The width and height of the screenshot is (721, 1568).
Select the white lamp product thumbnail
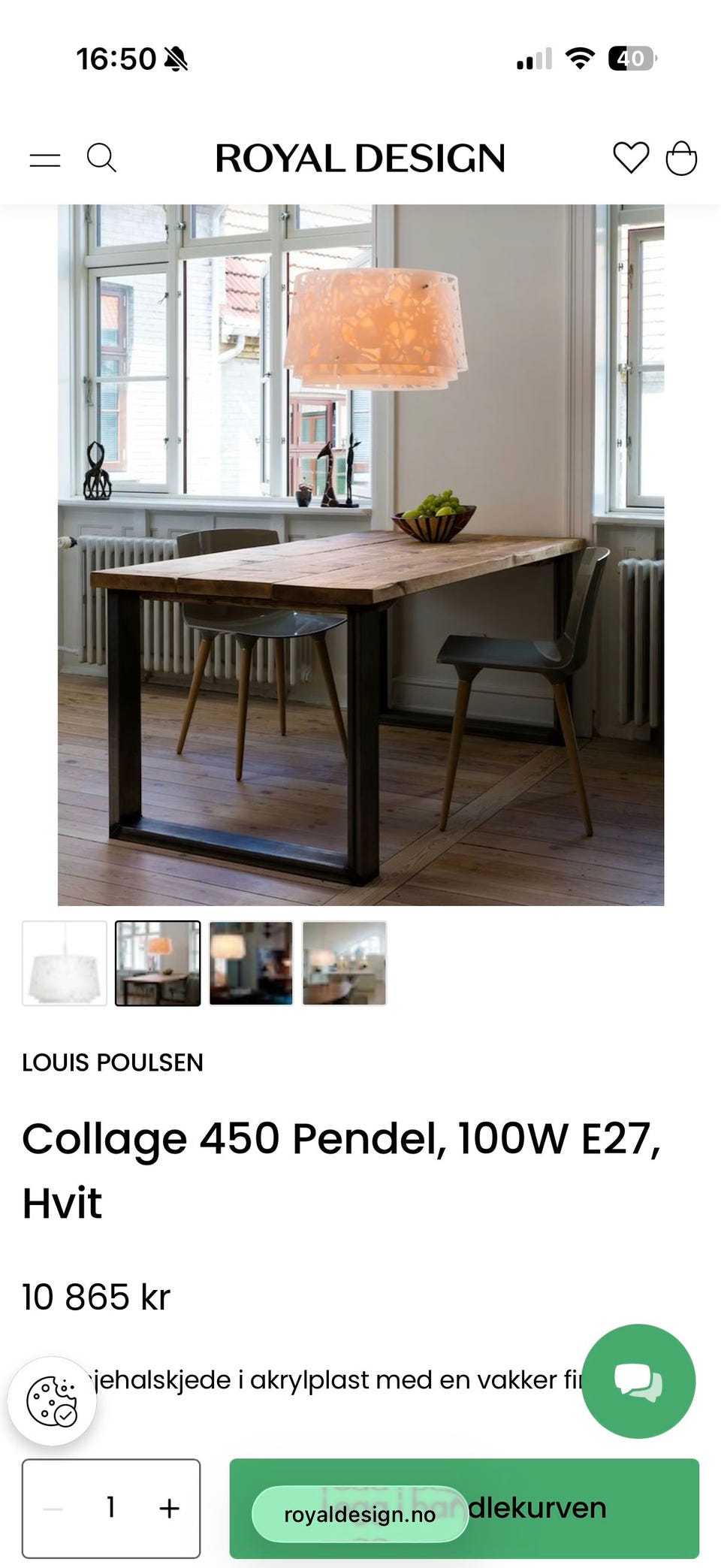tap(65, 962)
